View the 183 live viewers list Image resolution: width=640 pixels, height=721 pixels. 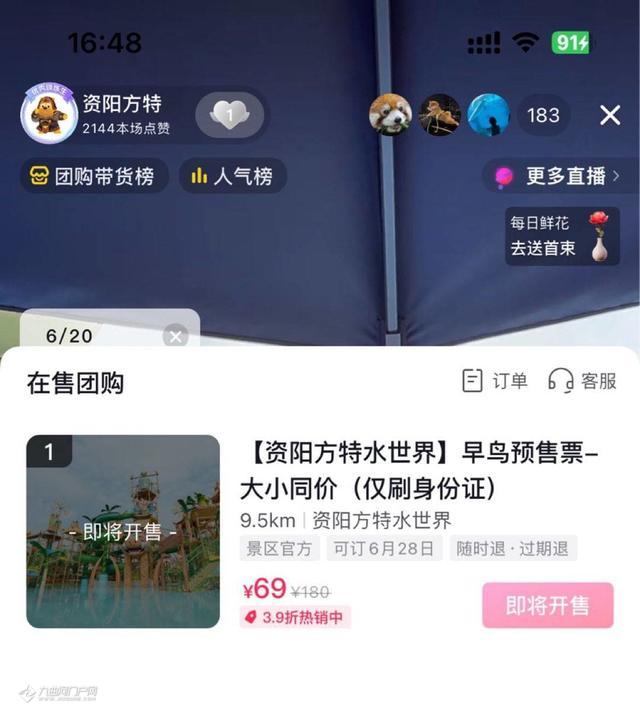point(543,115)
